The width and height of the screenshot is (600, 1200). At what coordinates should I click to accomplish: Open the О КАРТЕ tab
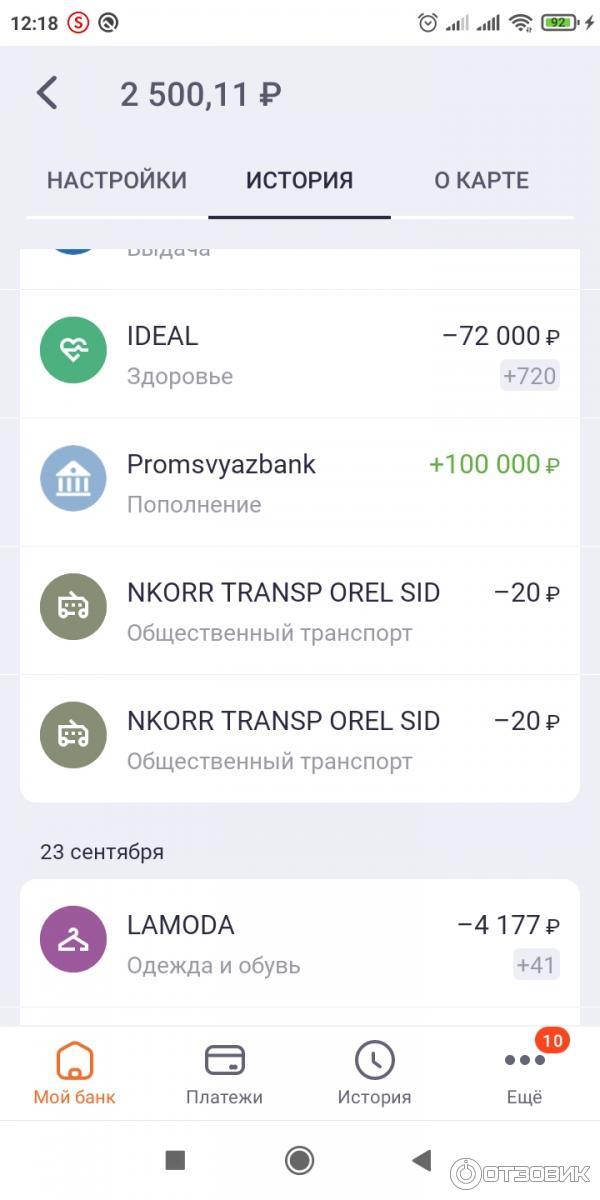(481, 181)
